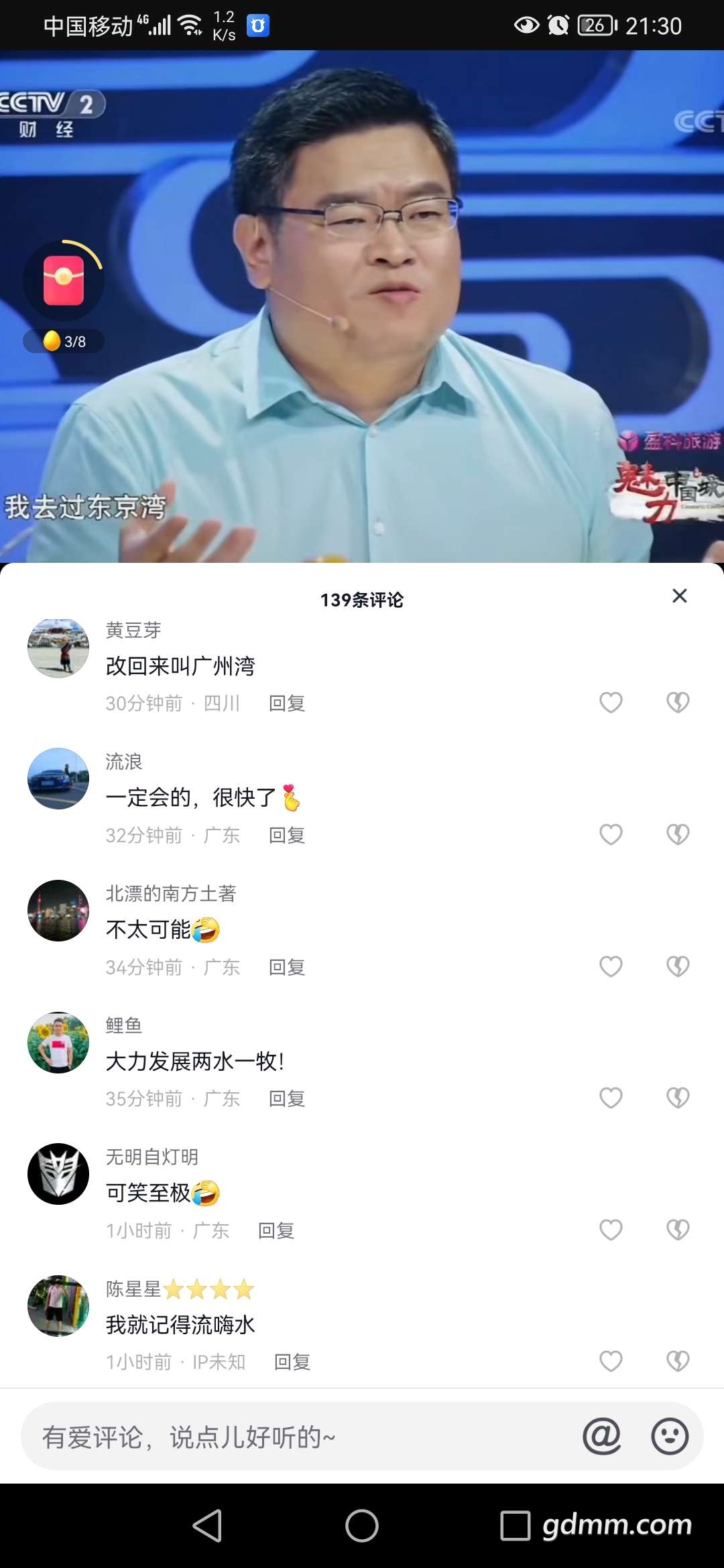Go back with the system back button
The image size is (724, 1568).
pos(207,1526)
